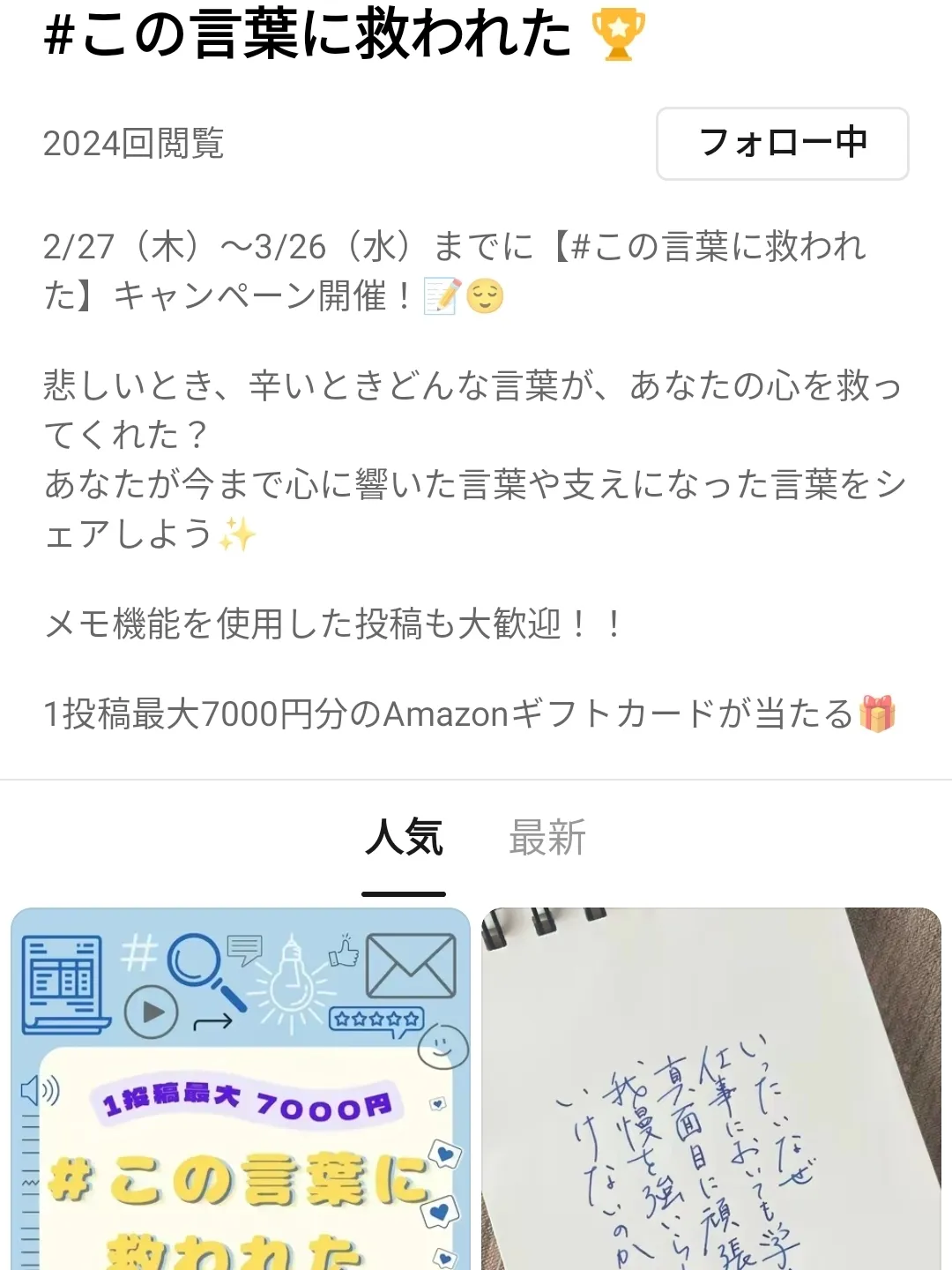Select the 人気 tab
Image resolution: width=952 pixels, height=1270 pixels.
point(404,838)
